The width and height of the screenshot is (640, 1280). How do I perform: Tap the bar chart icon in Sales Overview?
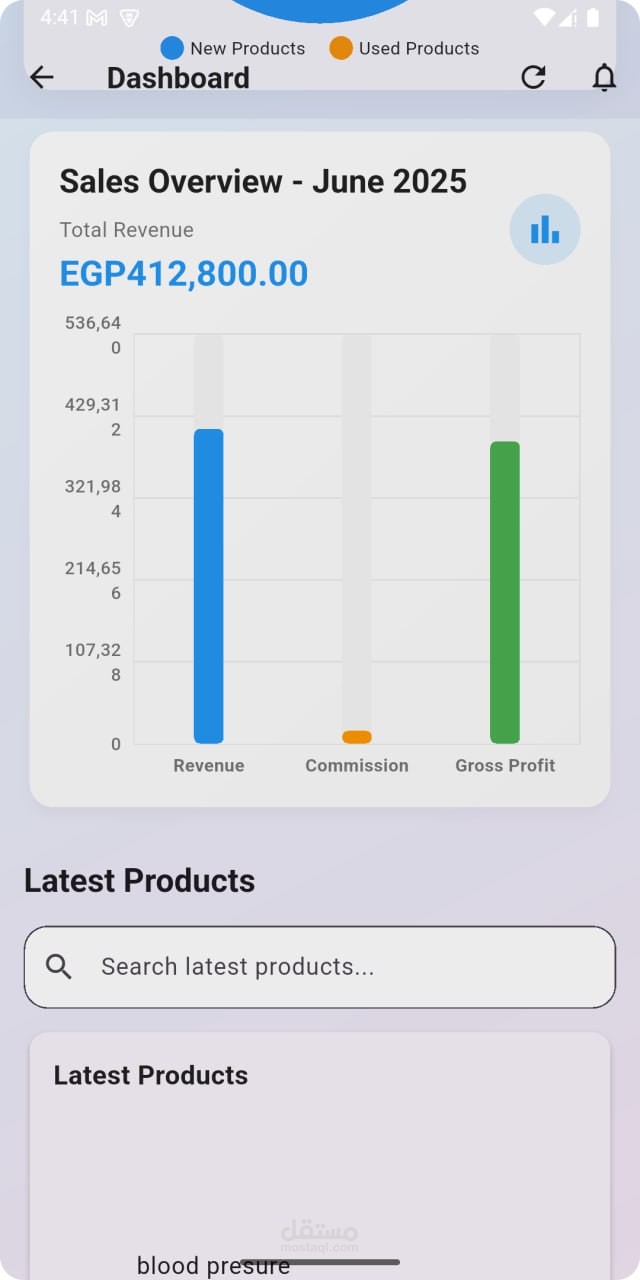(x=545, y=230)
